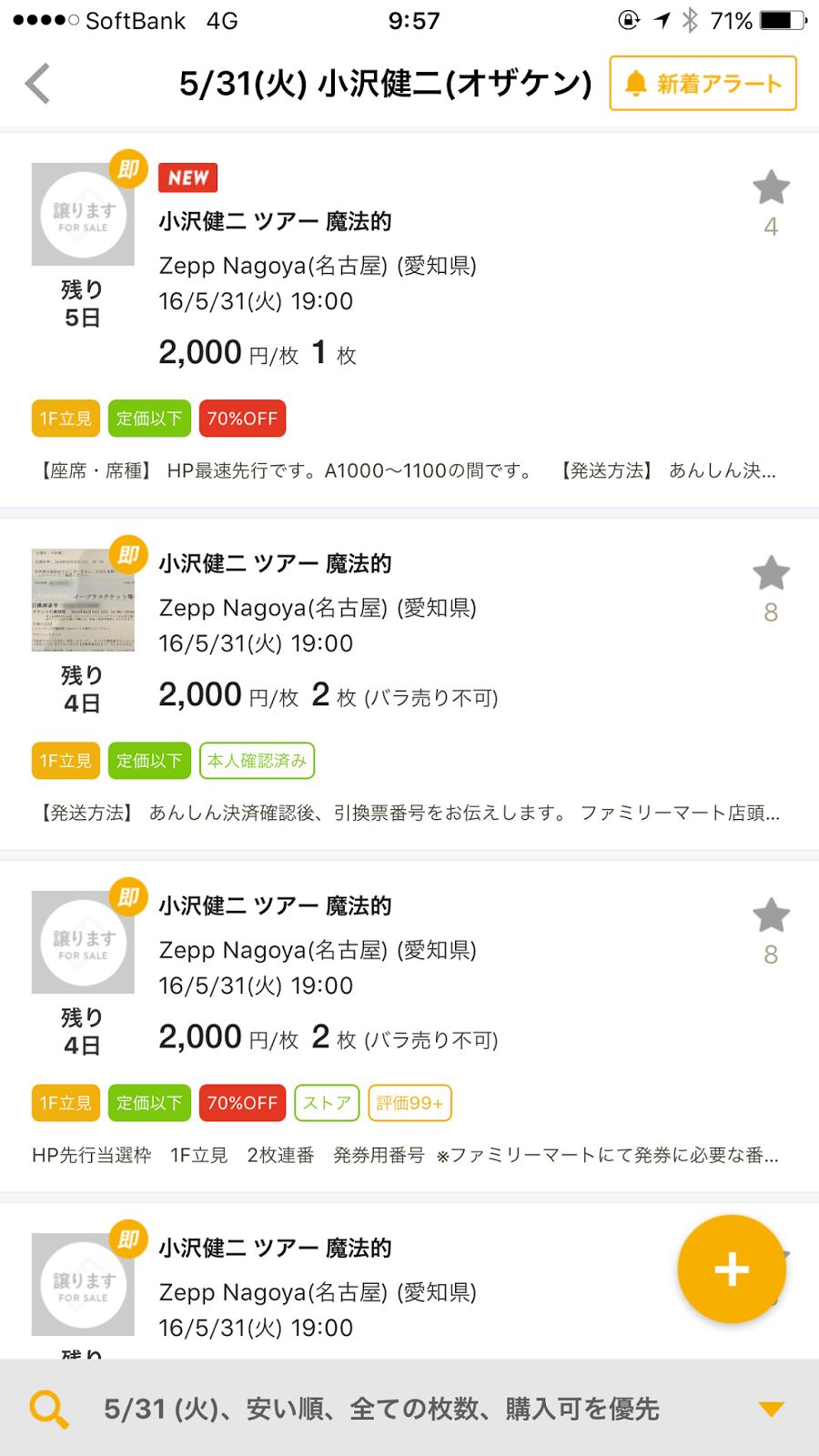819x1456 pixels.
Task: Tap the orange plus floating button
Action: pos(732,1269)
